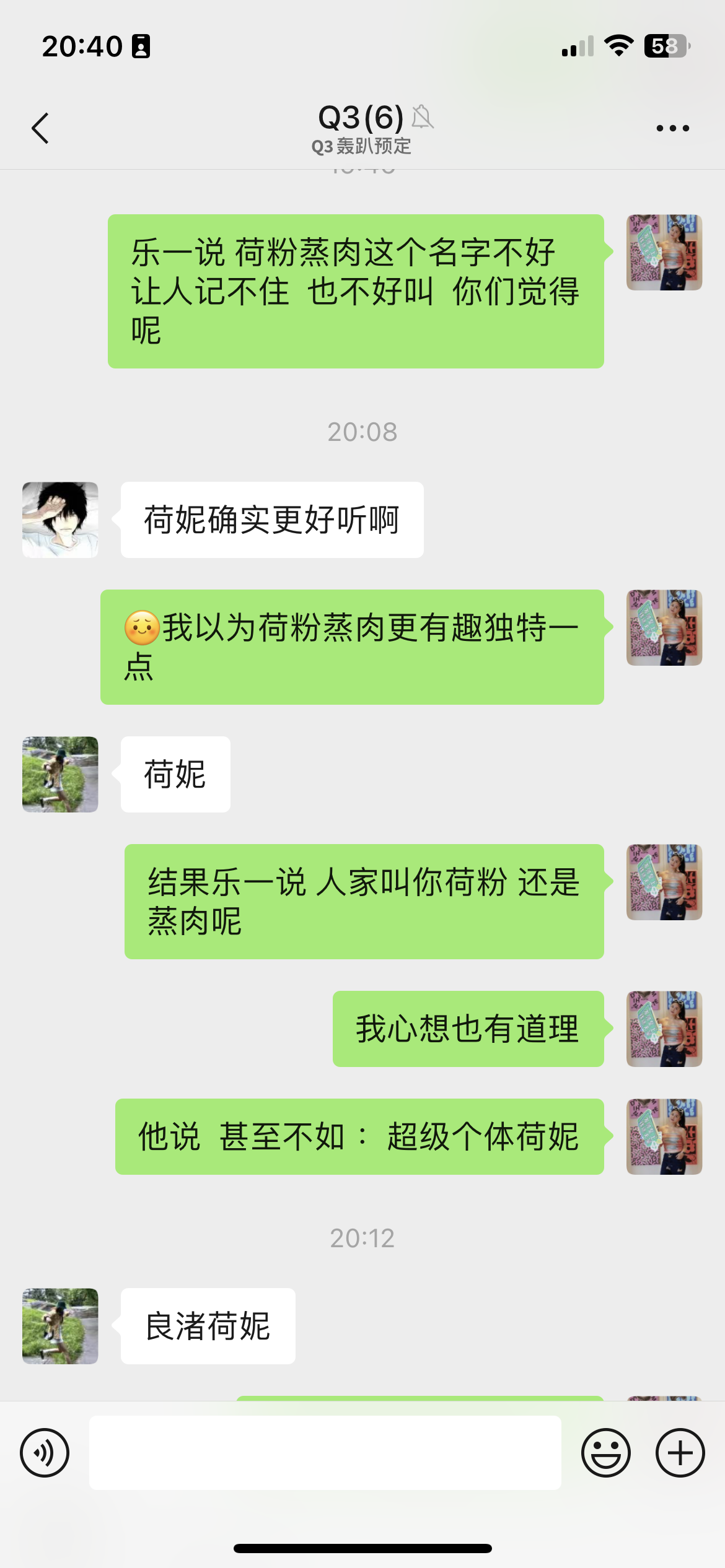Switch to voice message input

(x=45, y=1453)
